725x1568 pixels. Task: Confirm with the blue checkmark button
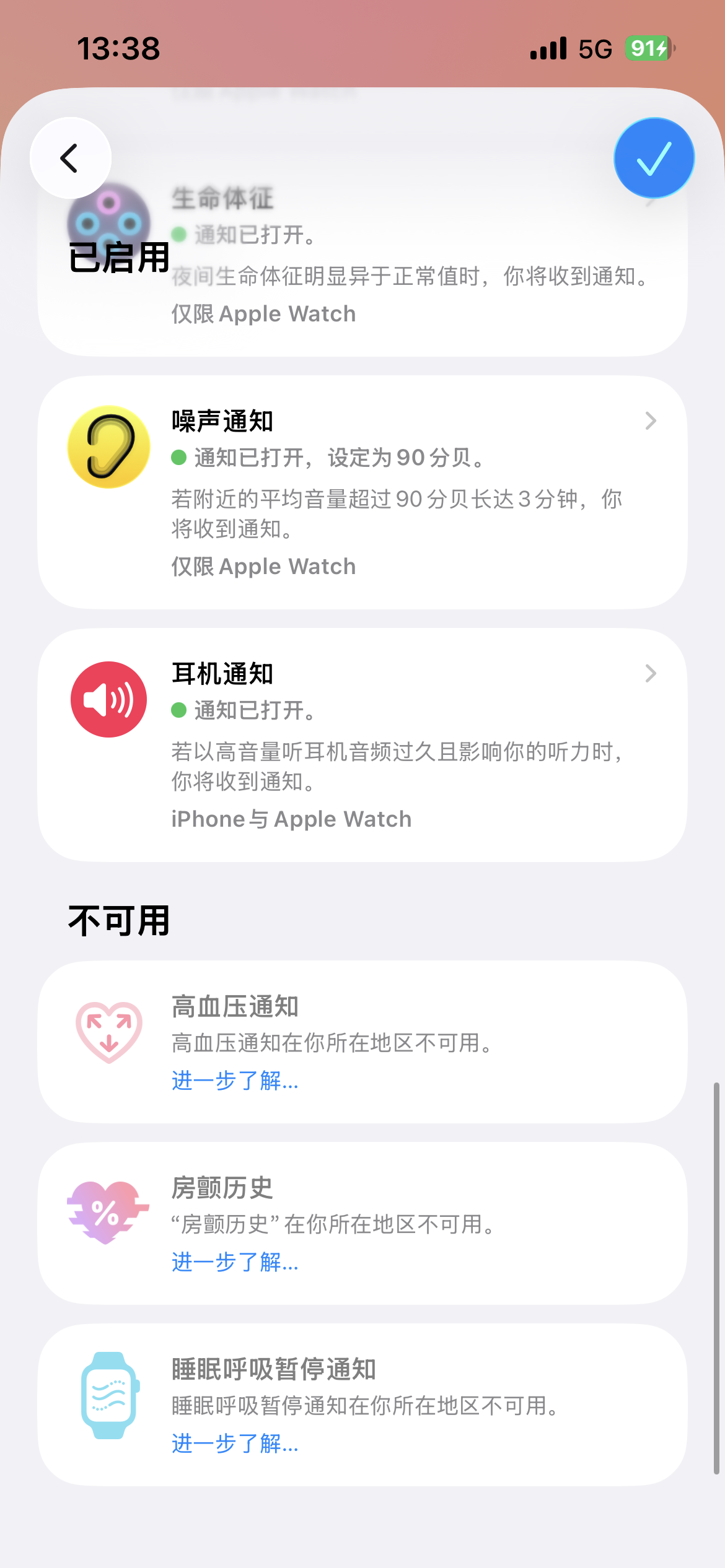654,158
